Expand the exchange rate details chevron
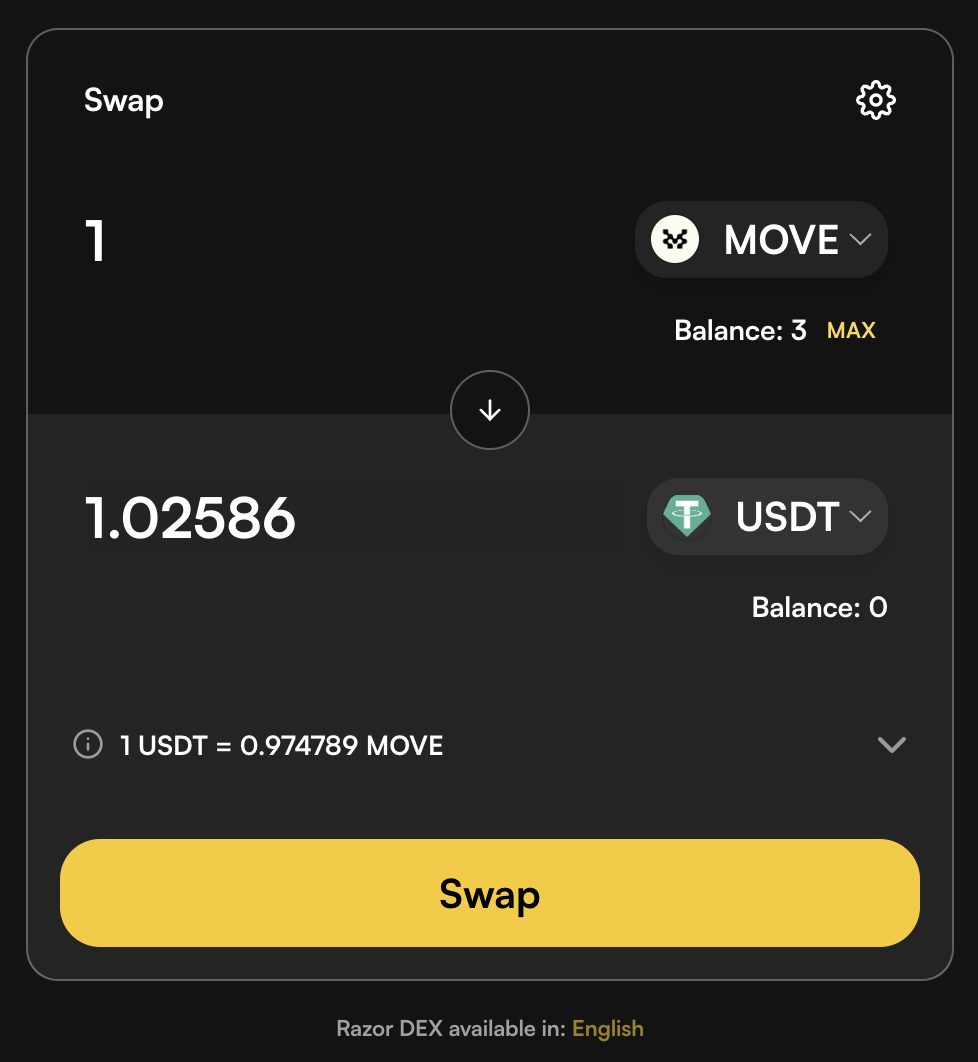978x1062 pixels. (891, 745)
